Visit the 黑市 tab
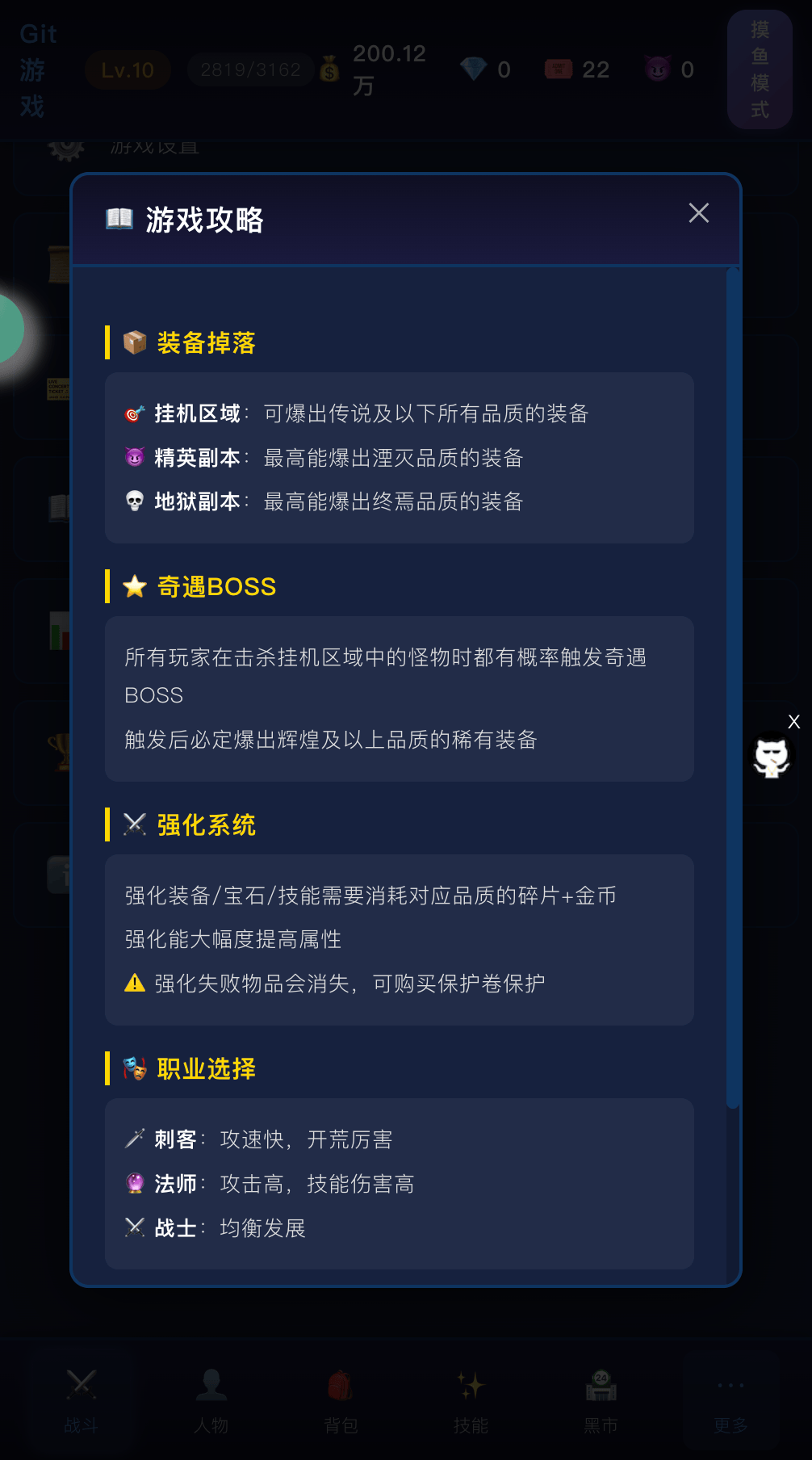This screenshot has height=1460, width=812. 601,1400
